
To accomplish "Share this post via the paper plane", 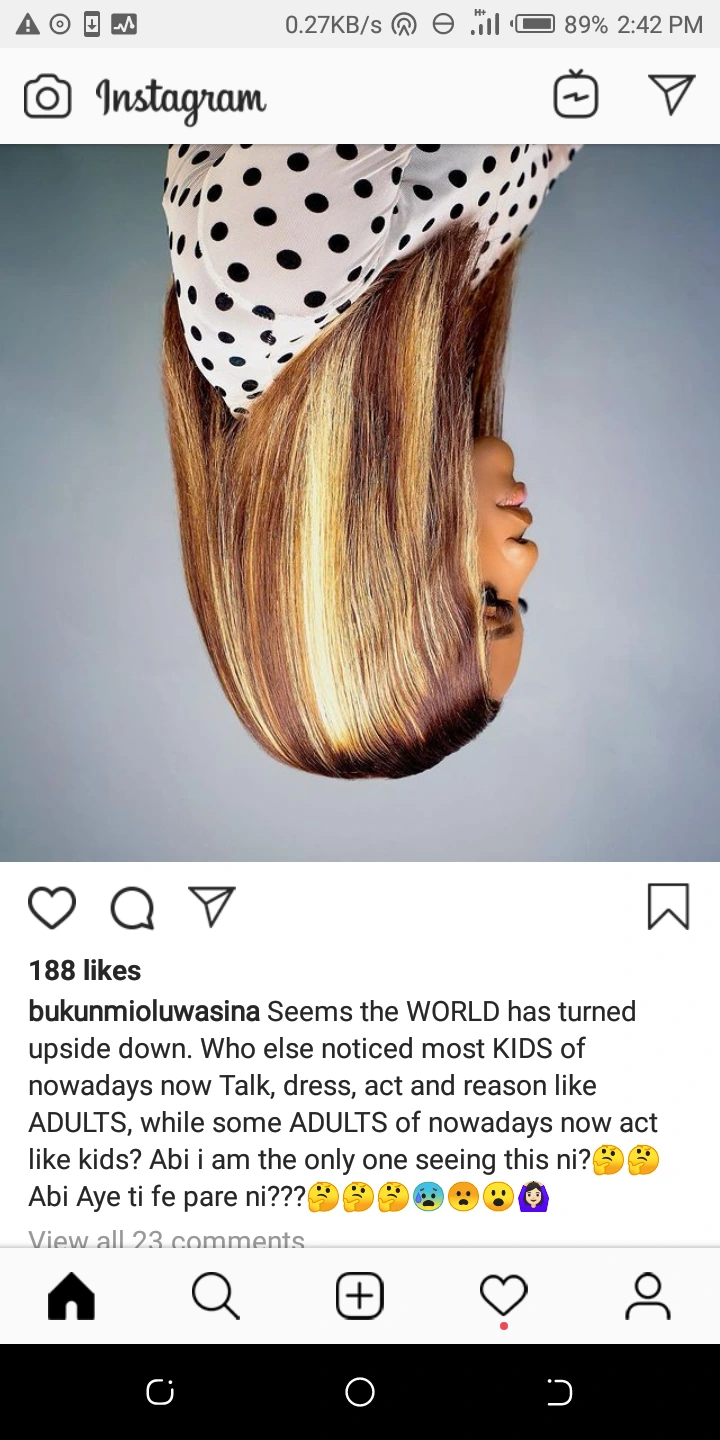I will [x=212, y=906].
